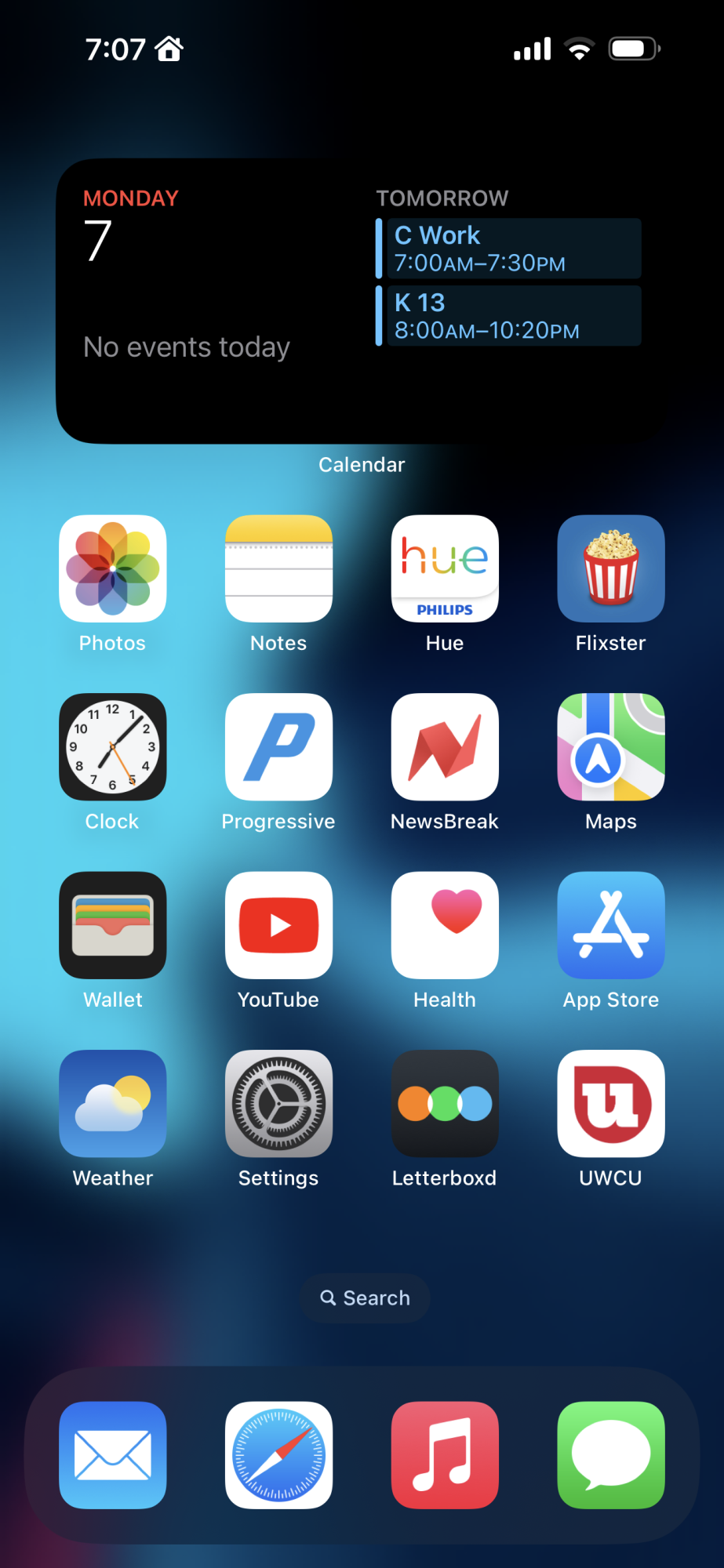This screenshot has height=1568, width=724.
Task: Launch the Notes app
Action: click(x=278, y=568)
